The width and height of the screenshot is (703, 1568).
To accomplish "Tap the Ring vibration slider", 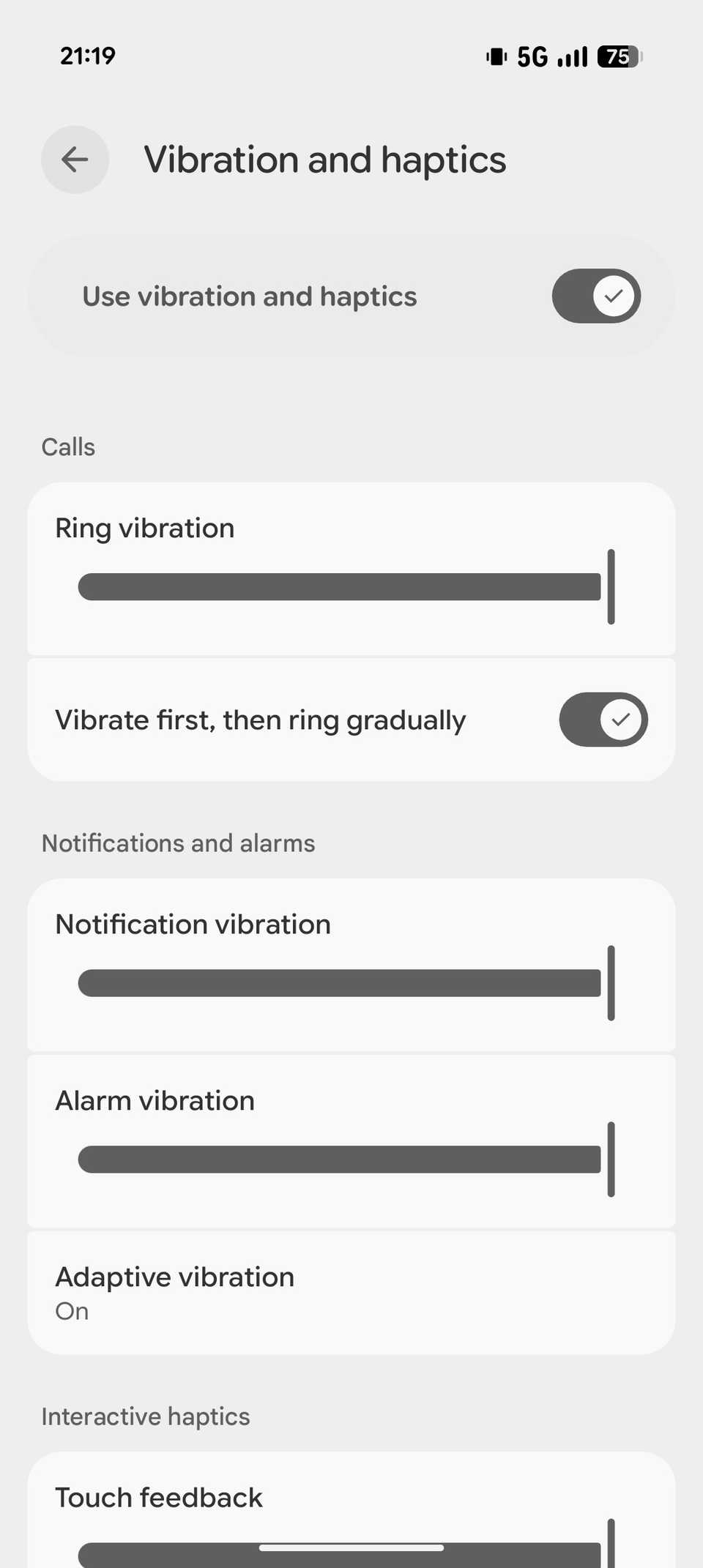I will coord(344,587).
